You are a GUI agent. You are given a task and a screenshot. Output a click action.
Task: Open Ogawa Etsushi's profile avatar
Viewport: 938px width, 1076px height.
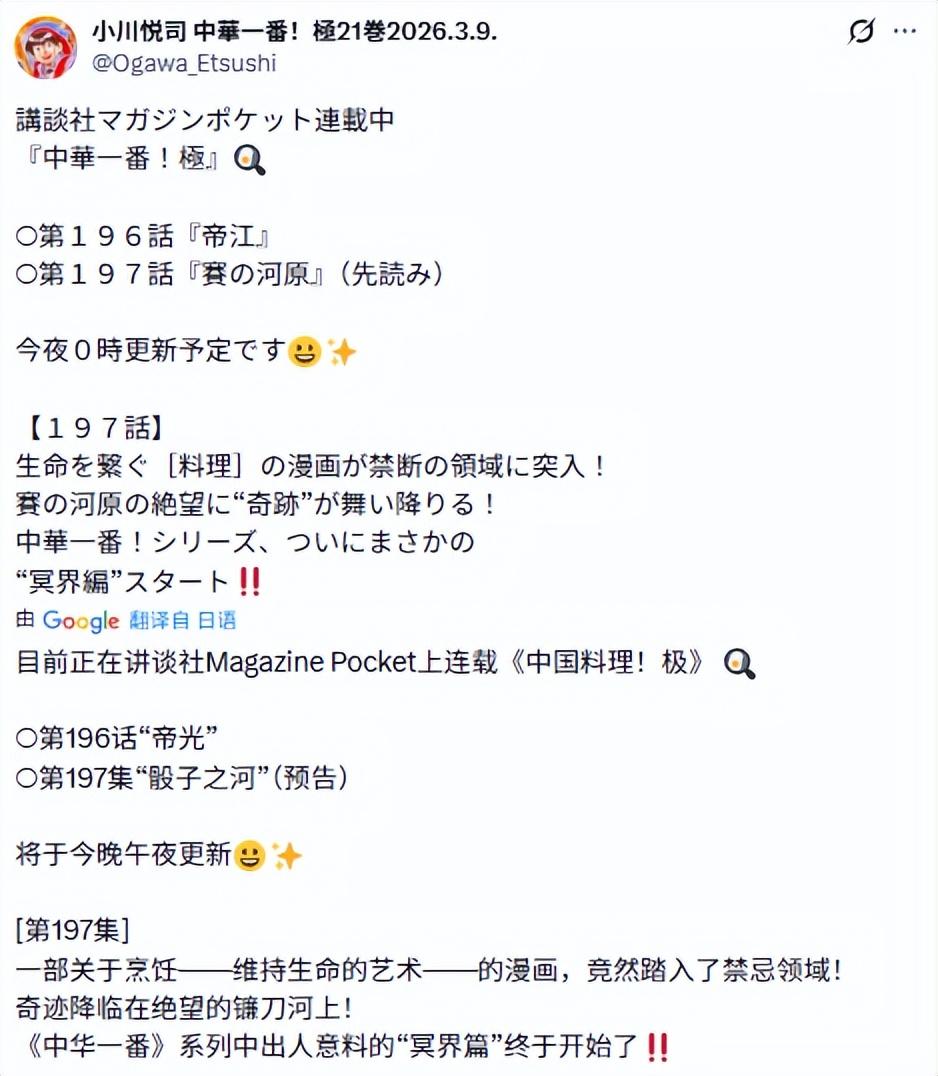point(46,47)
